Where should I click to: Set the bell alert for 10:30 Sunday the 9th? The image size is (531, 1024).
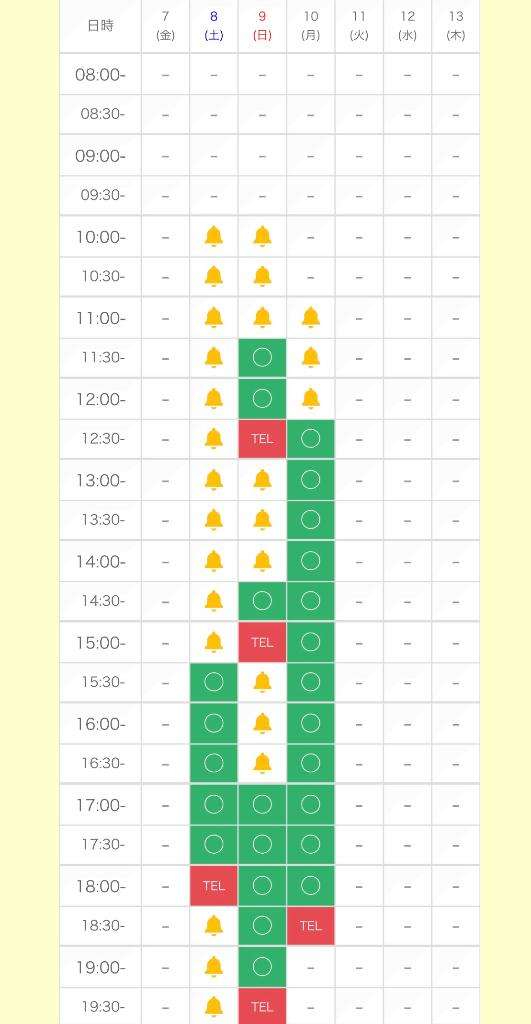[x=262, y=276]
